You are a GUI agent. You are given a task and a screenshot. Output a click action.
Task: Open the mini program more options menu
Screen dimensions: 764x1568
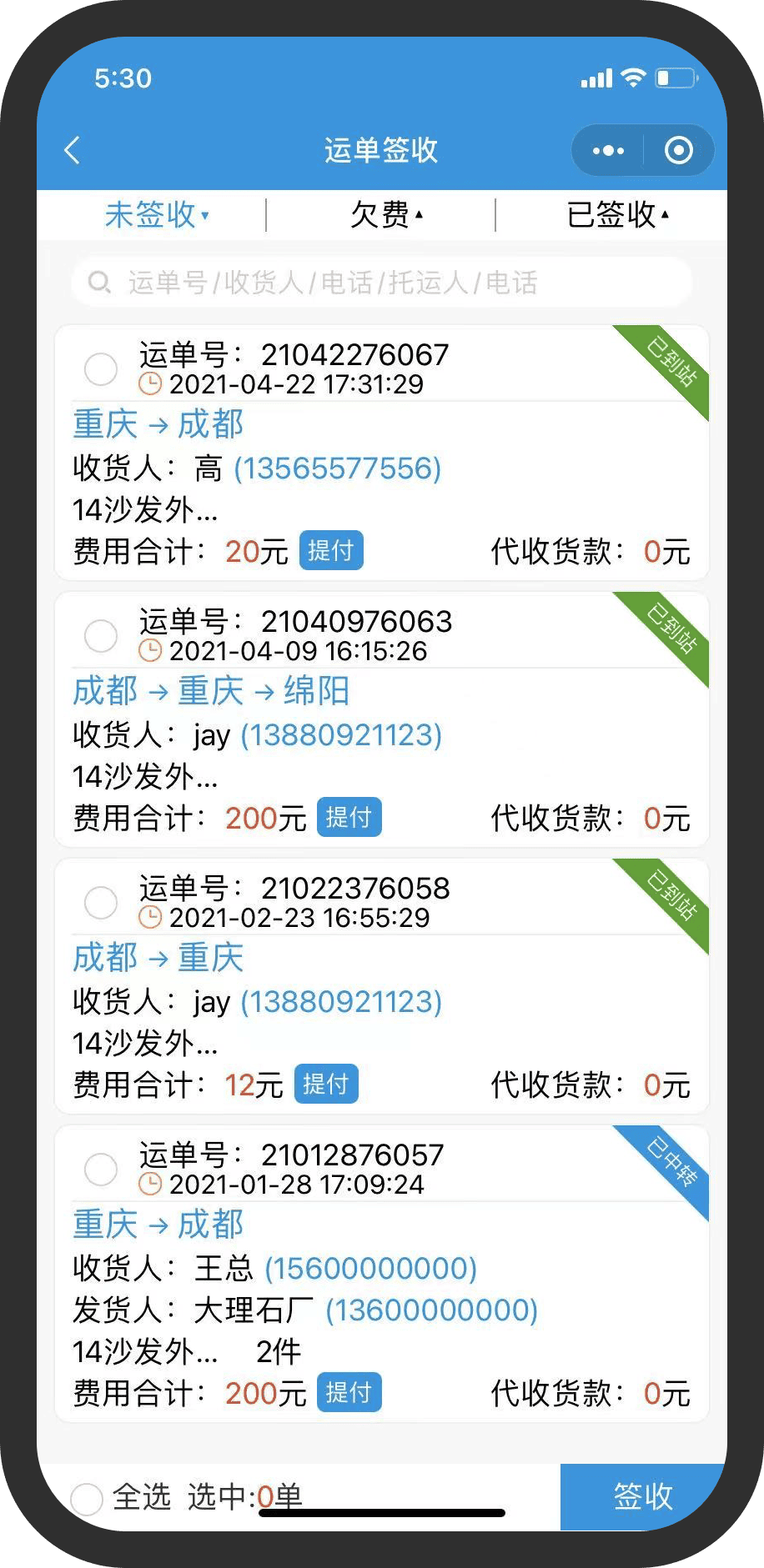pos(608,151)
